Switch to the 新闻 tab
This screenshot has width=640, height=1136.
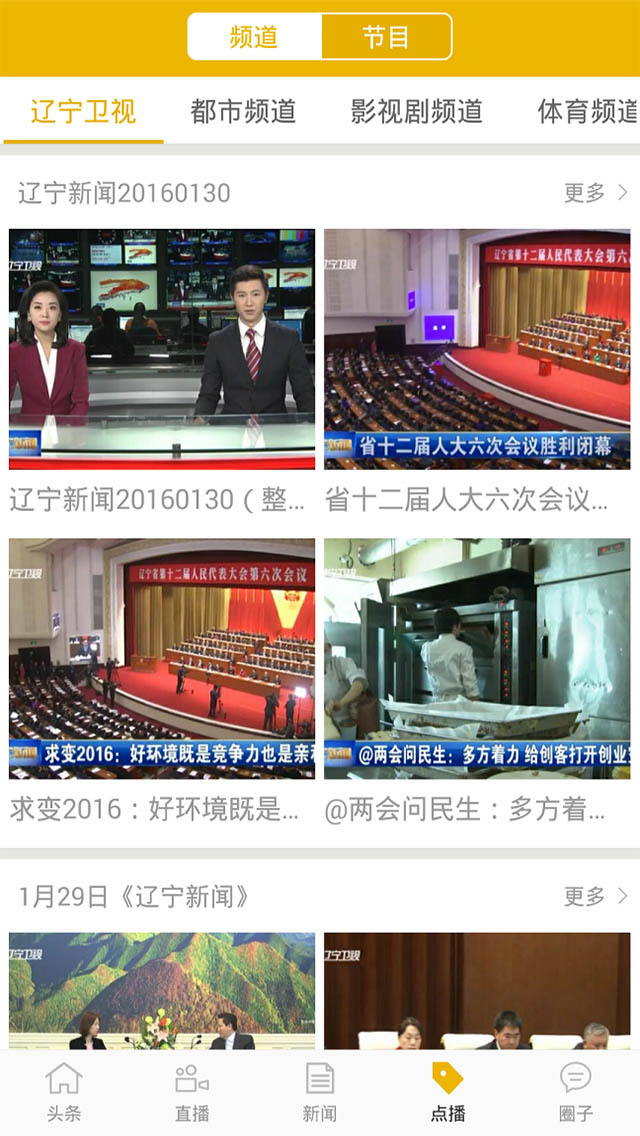pos(320,1092)
